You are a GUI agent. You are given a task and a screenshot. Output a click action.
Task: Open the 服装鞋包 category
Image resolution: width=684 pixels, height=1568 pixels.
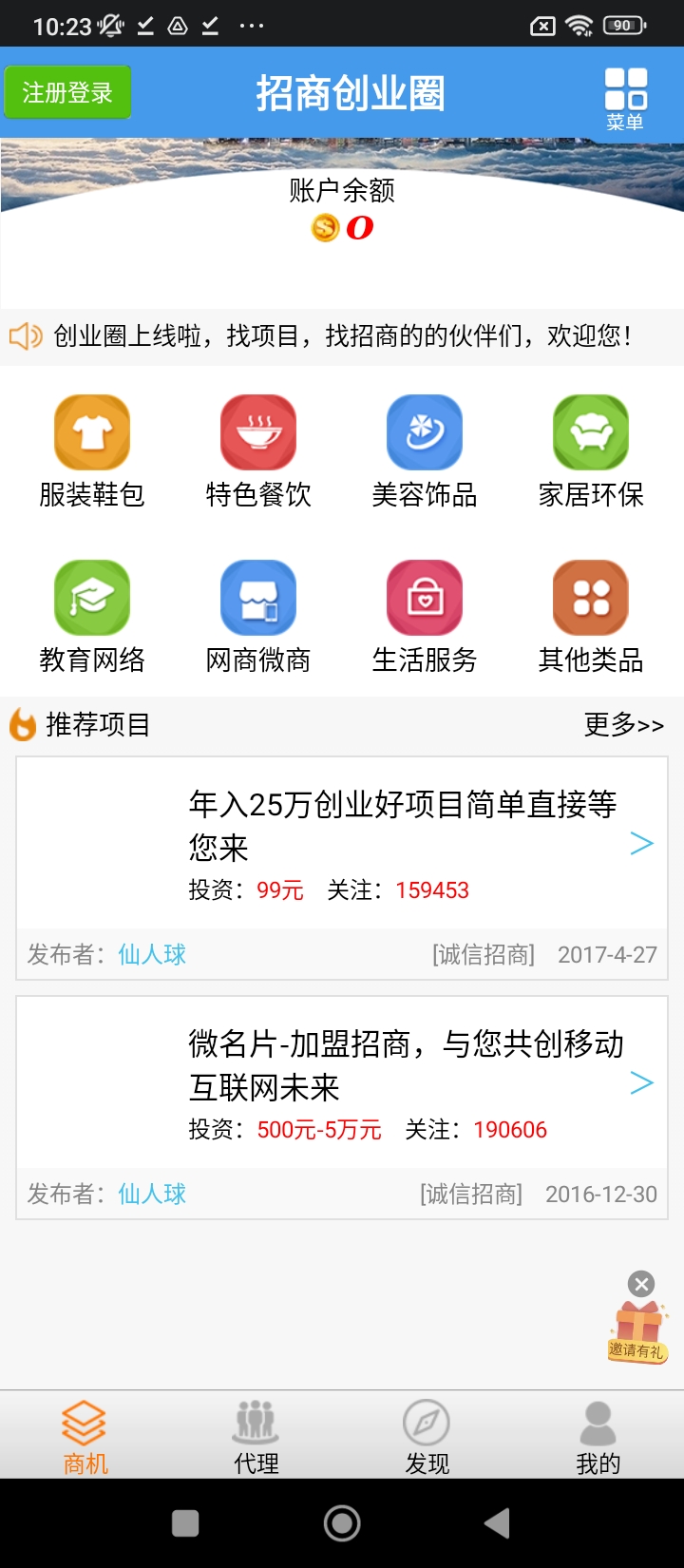tap(92, 452)
